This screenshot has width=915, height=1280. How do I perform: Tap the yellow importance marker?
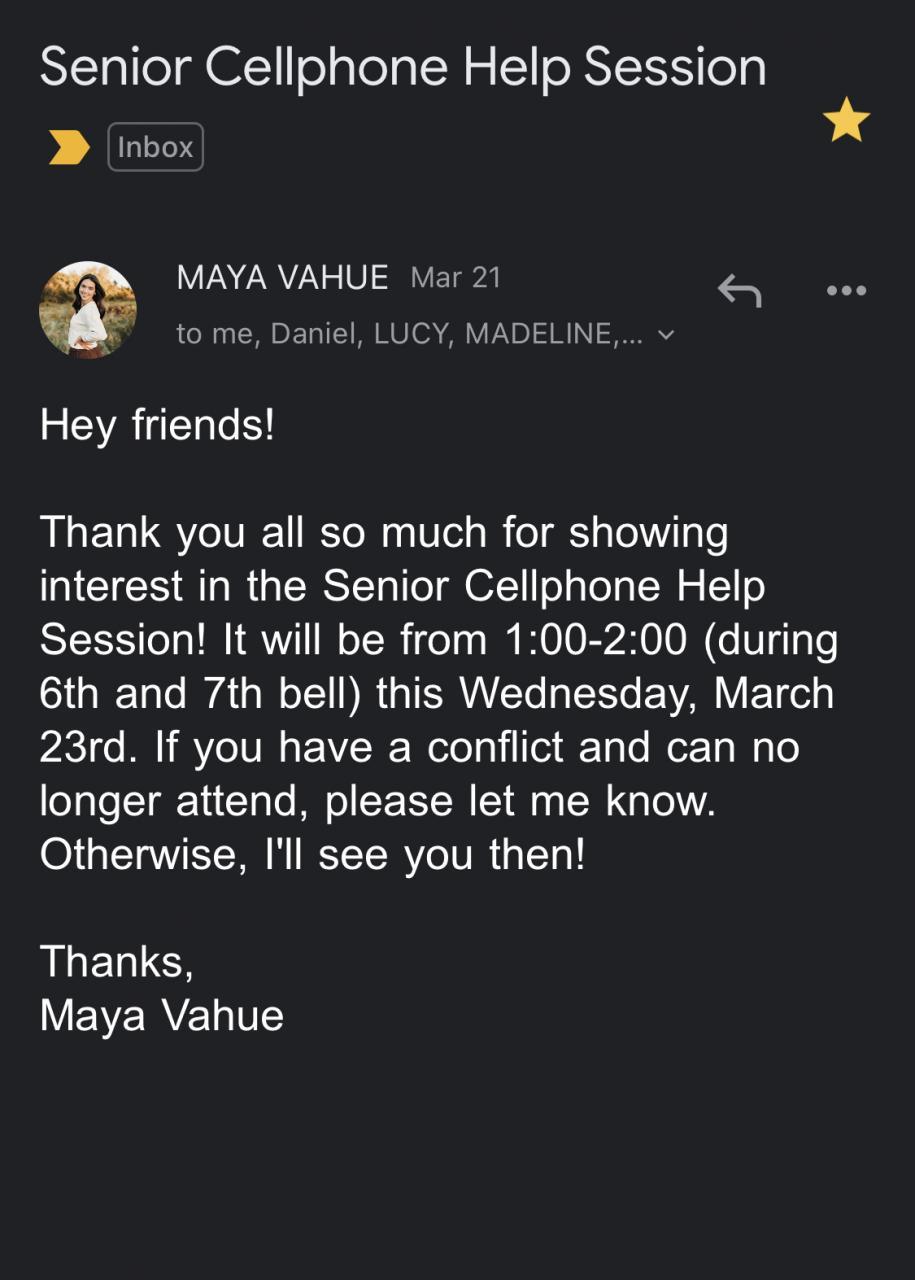tap(69, 148)
